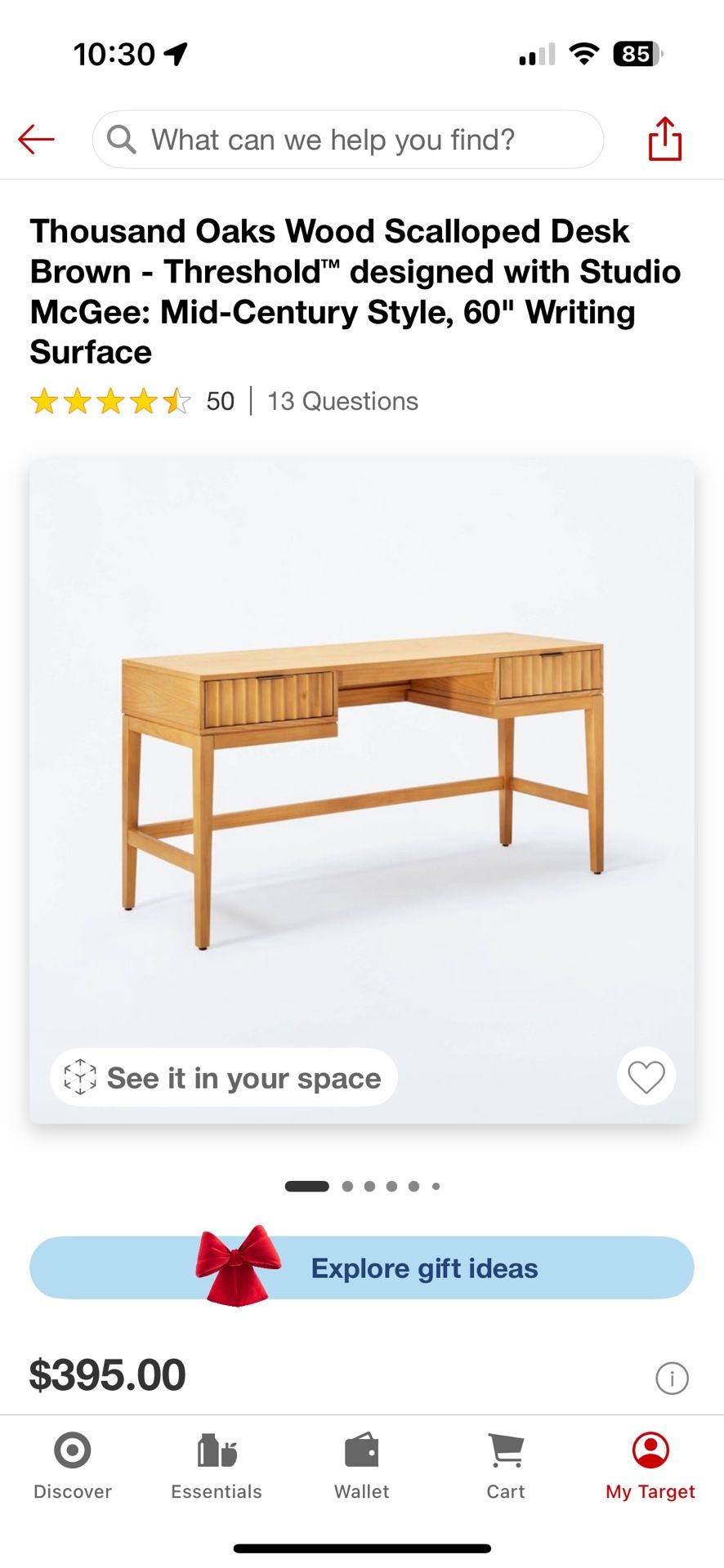This screenshot has width=724, height=1568.
Task: Share this desk listing
Action: (664, 139)
